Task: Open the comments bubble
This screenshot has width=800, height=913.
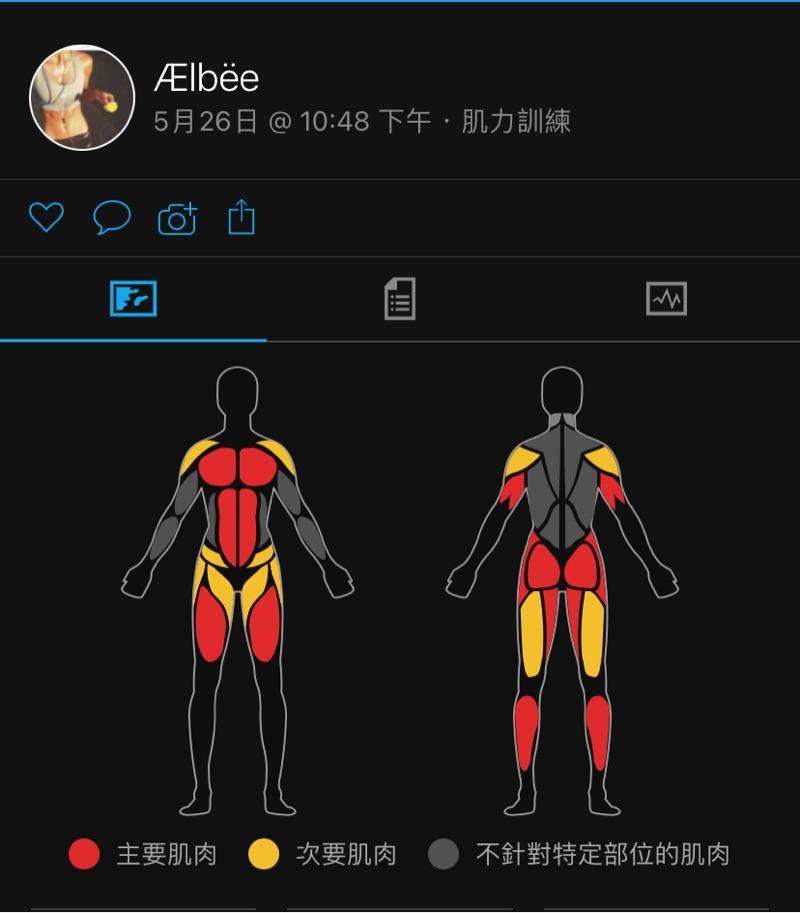Action: 112,217
